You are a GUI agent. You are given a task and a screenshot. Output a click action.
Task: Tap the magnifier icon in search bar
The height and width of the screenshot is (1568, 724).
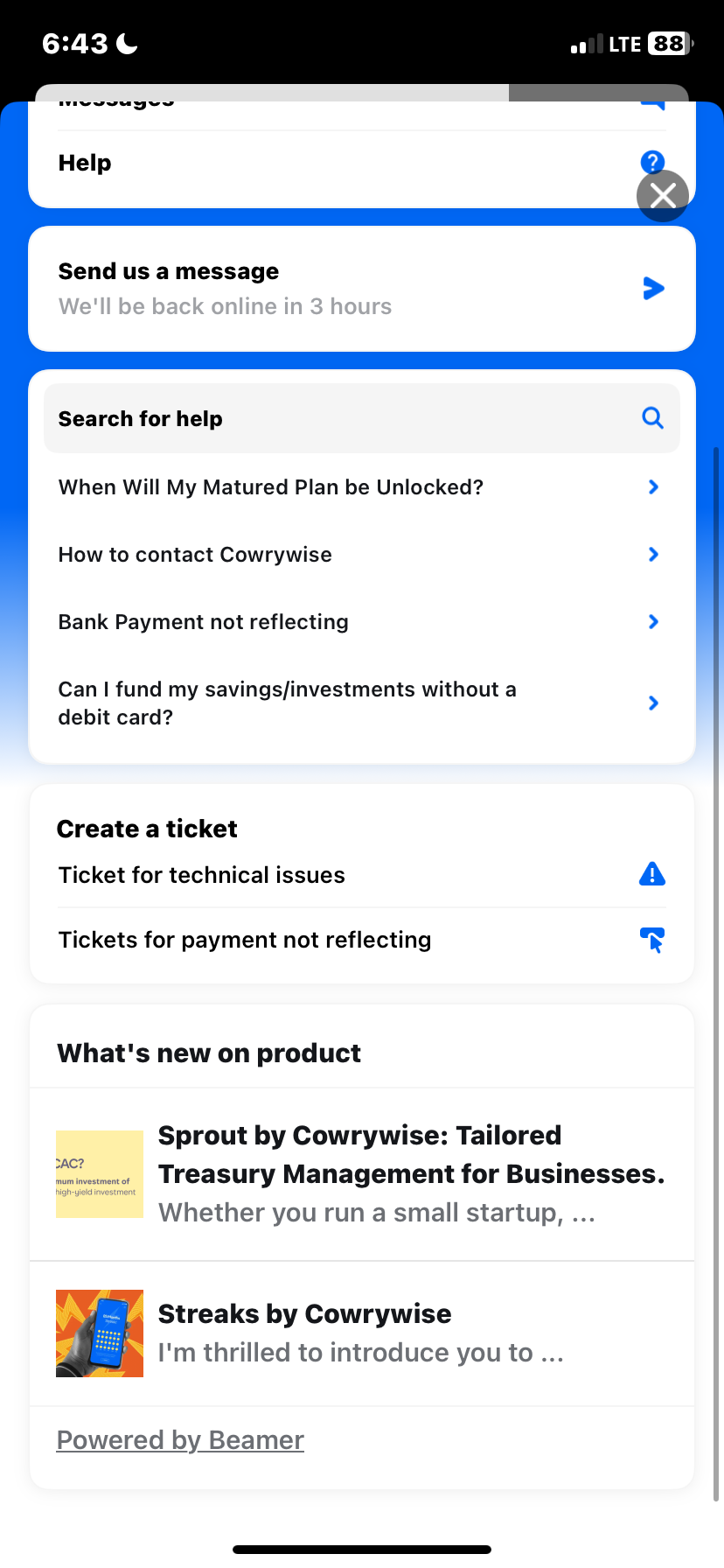tap(651, 417)
